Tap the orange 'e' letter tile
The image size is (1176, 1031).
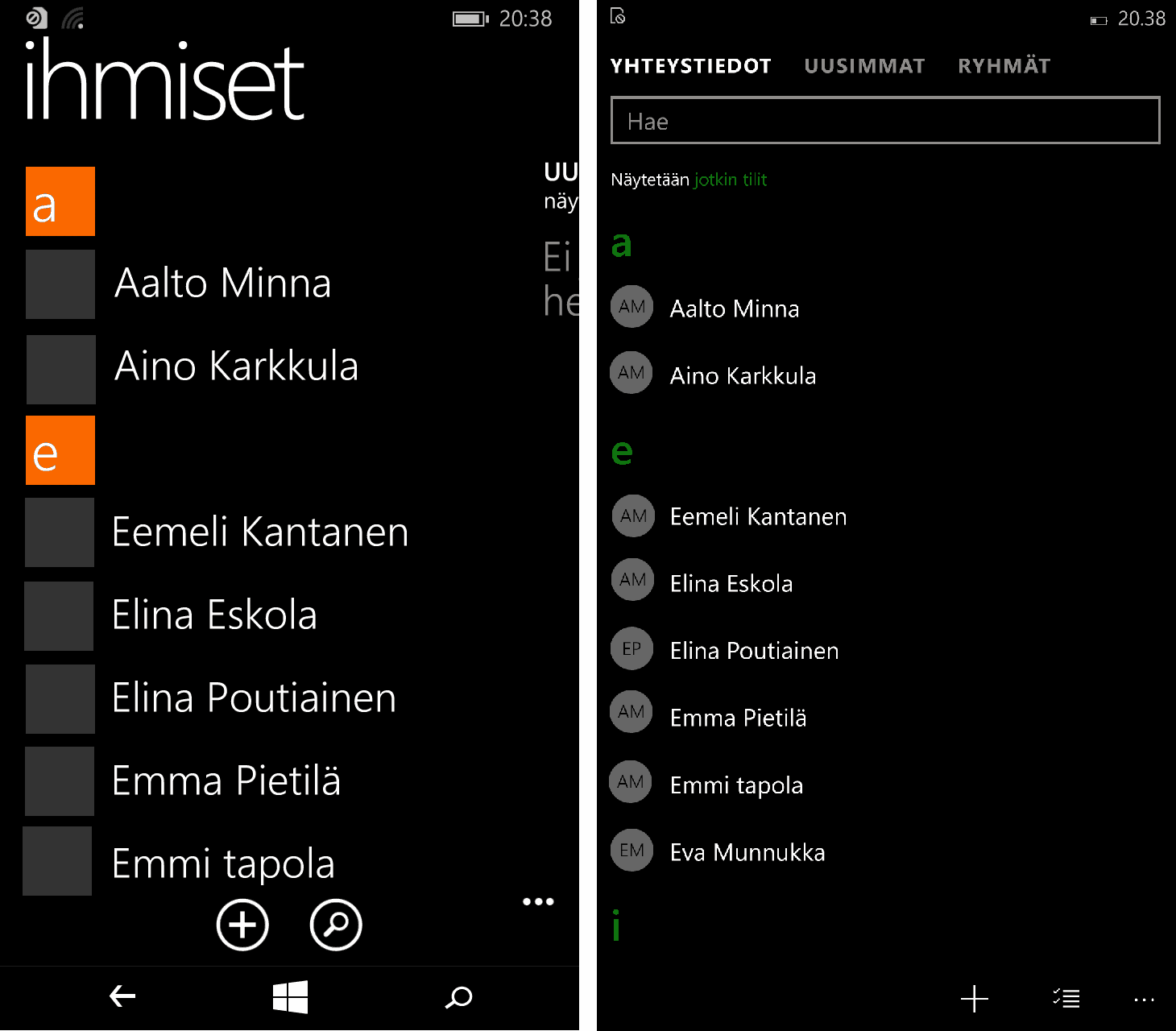click(60, 450)
